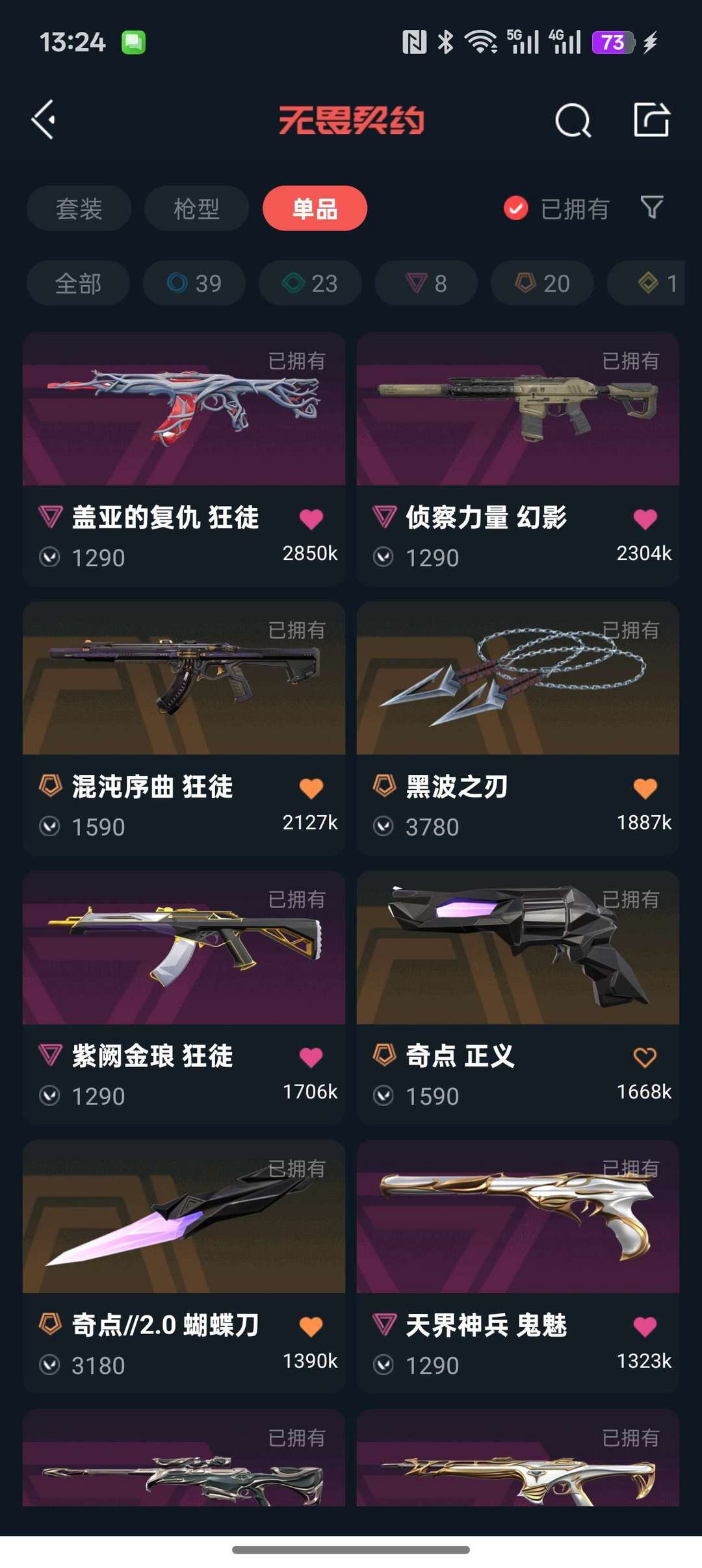This screenshot has height=1568, width=702.
Task: Filter by the orange tier chip 20
Action: coord(542,283)
